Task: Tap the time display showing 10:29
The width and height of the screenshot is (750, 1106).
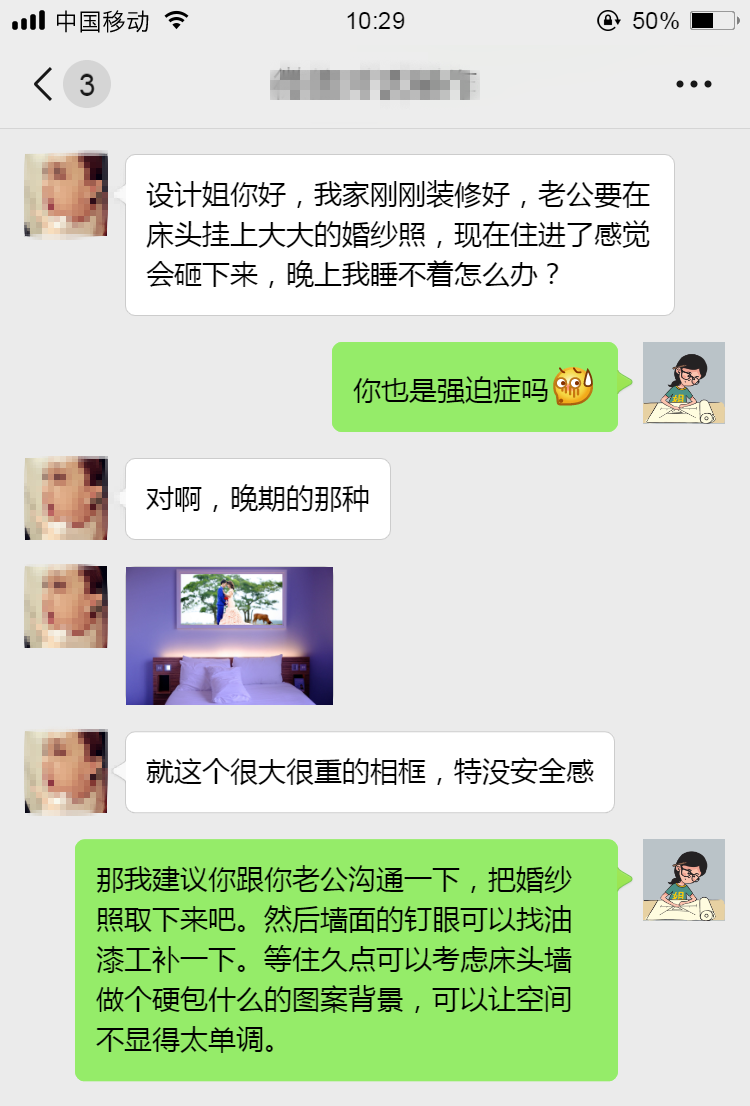Action: pos(375,19)
